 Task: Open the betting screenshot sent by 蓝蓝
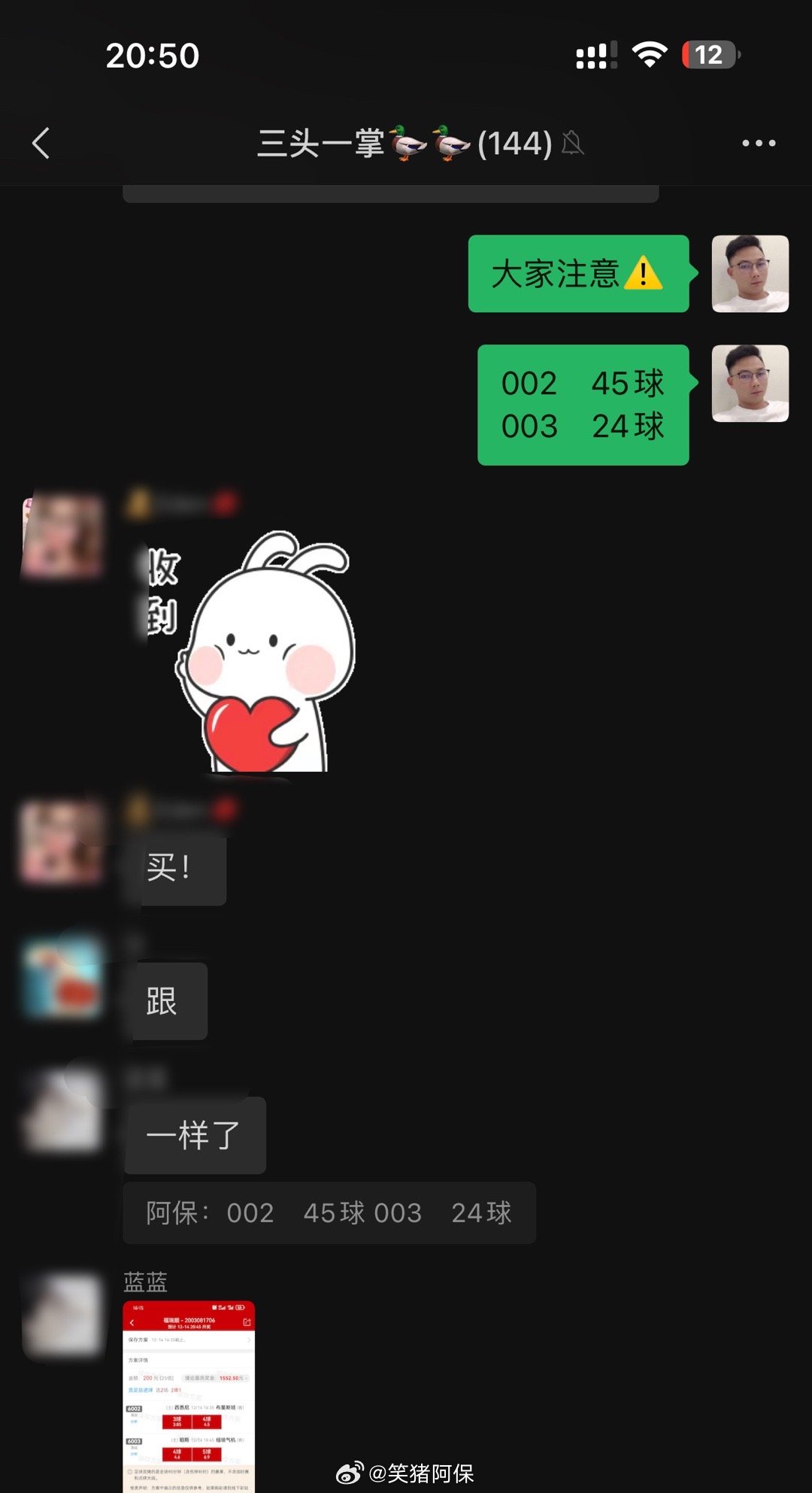point(189,1396)
